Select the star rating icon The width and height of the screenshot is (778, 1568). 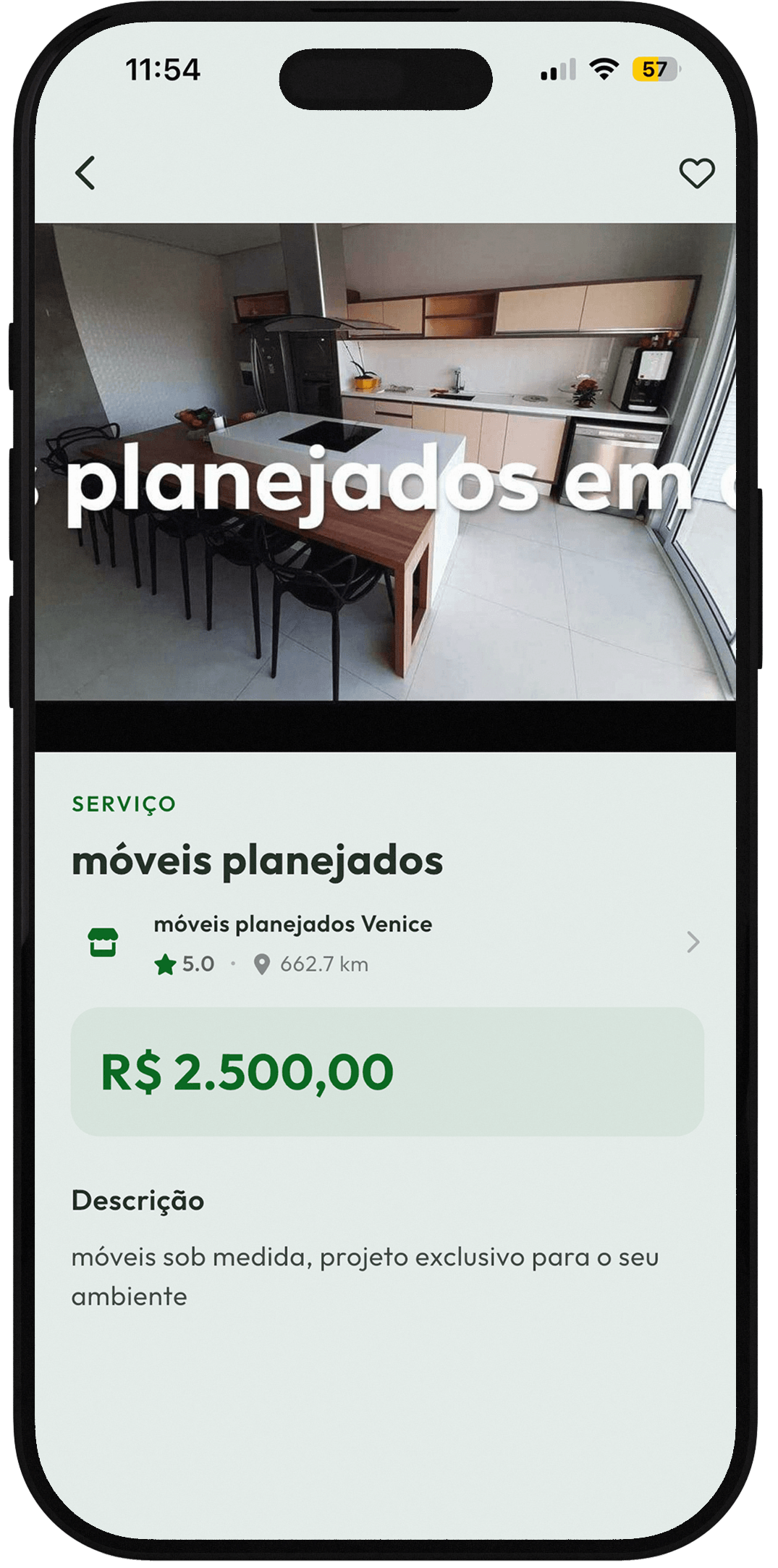166,964
